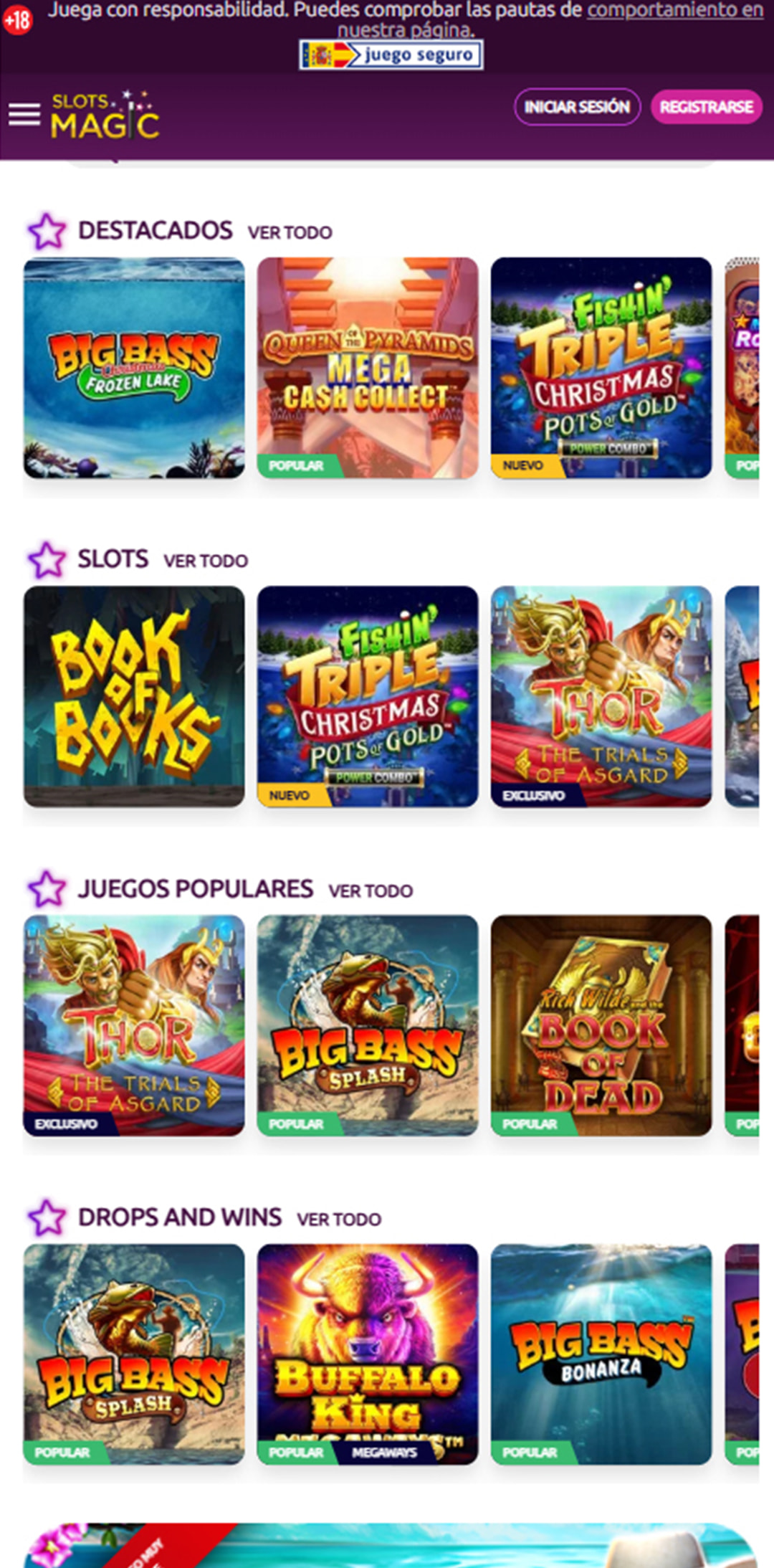Screen dimensions: 774x1568
Task: Click the star icon beside DESTACADOS
Action: click(x=46, y=231)
